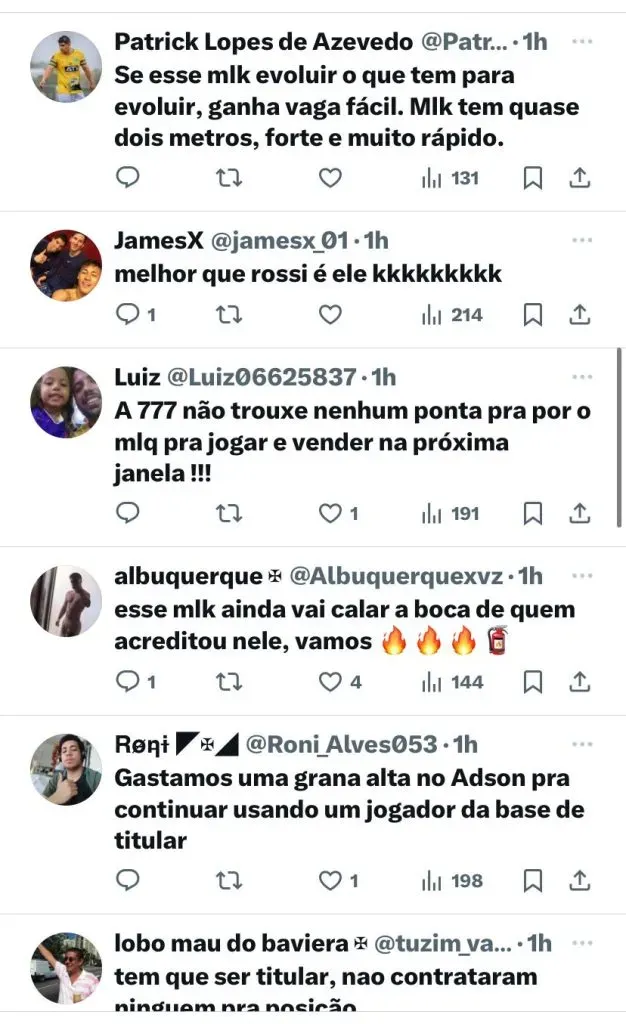Repost JamesX's tweet about rossi
The width and height of the screenshot is (626, 1024).
coord(229,315)
